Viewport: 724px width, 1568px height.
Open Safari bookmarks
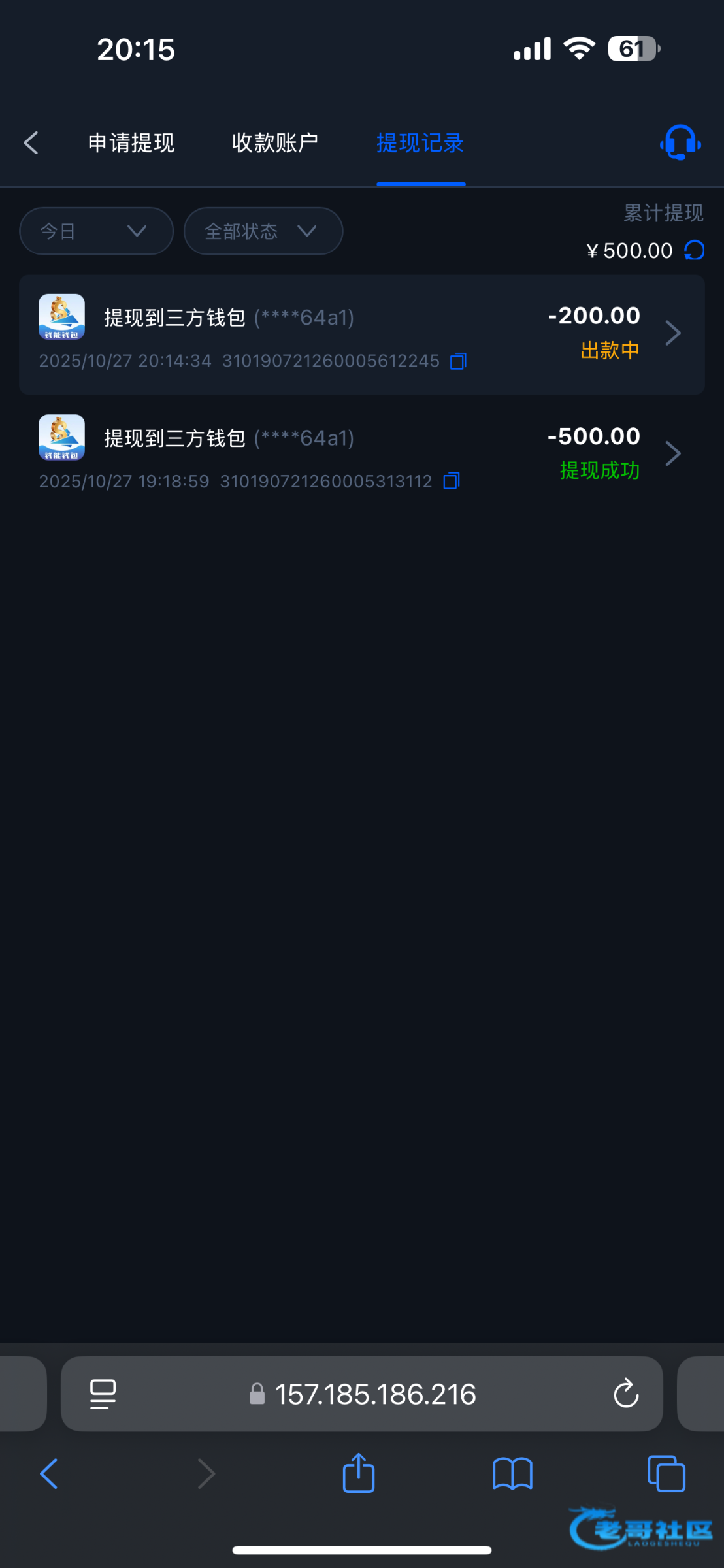[x=513, y=1474]
